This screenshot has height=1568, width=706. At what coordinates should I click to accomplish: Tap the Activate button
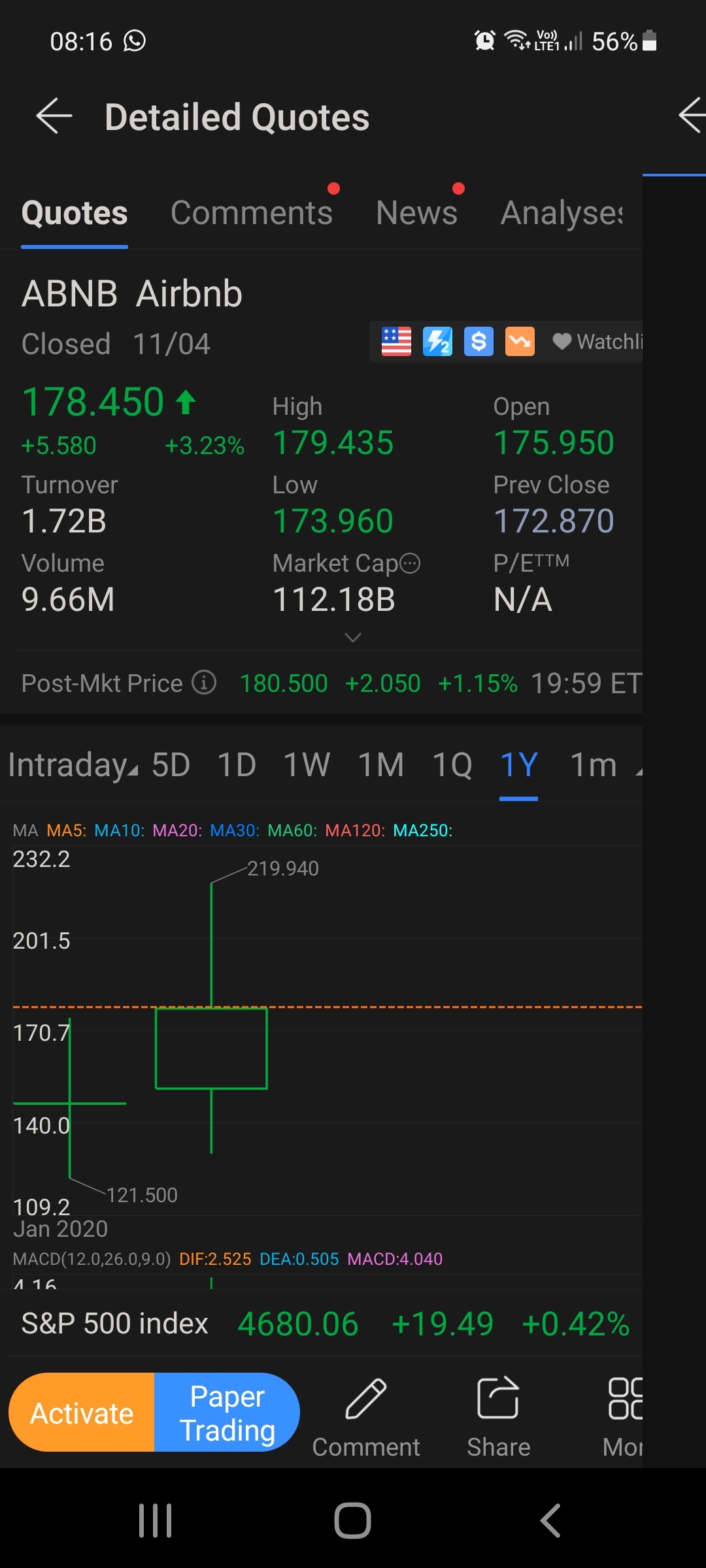[x=82, y=1413]
